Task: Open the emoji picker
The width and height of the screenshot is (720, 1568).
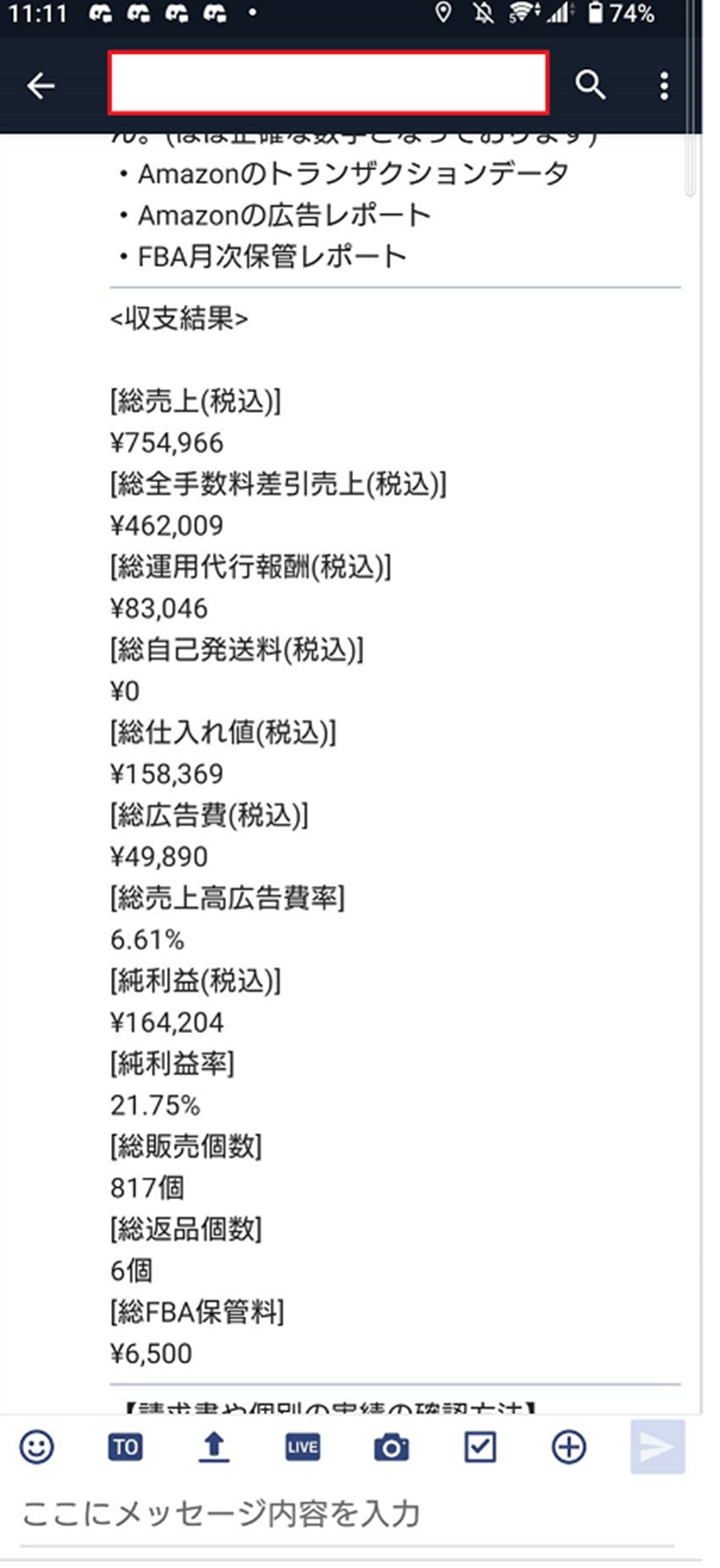Action: 37,1446
